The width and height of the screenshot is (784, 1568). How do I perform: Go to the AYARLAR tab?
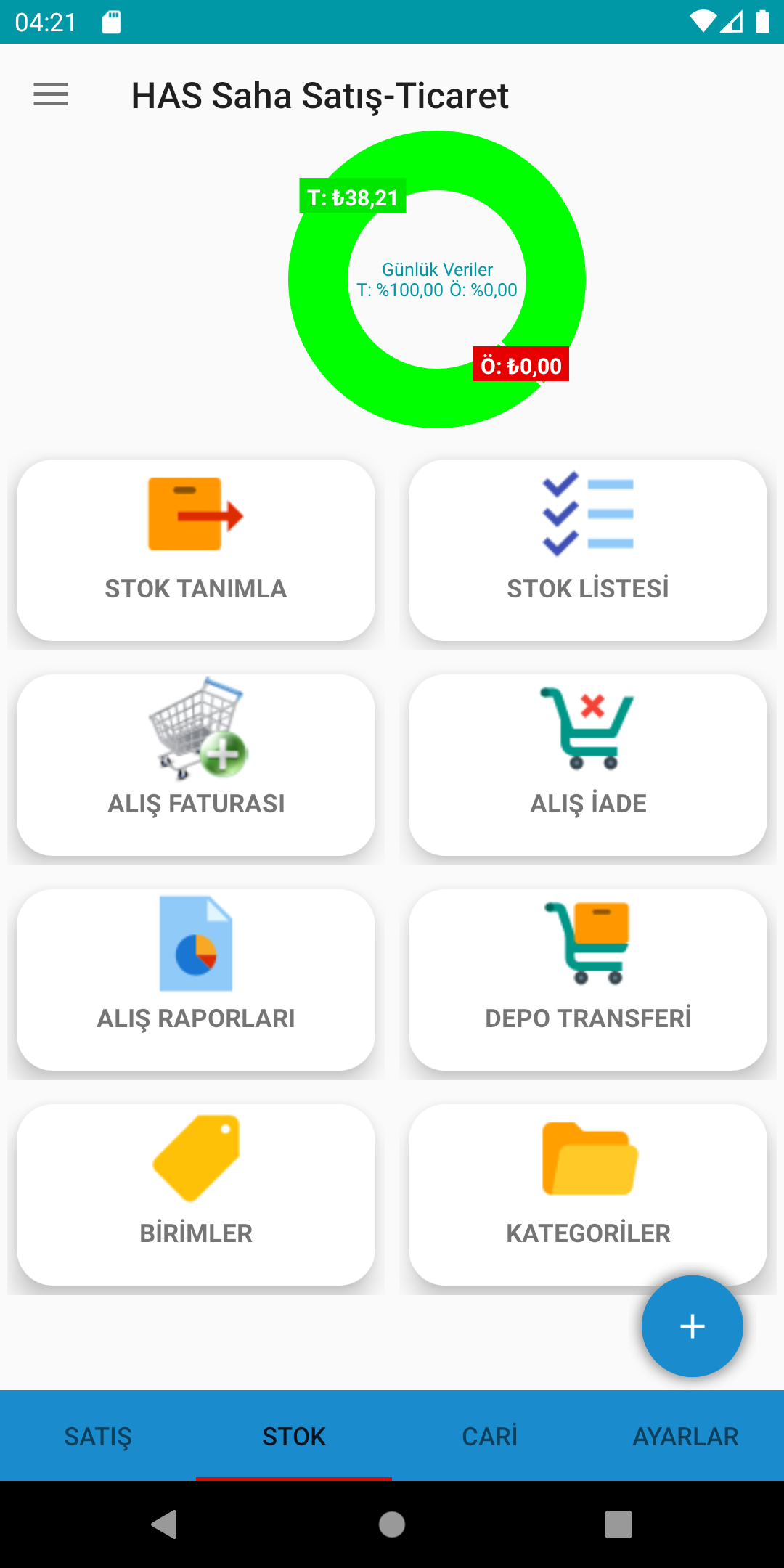tap(686, 1436)
